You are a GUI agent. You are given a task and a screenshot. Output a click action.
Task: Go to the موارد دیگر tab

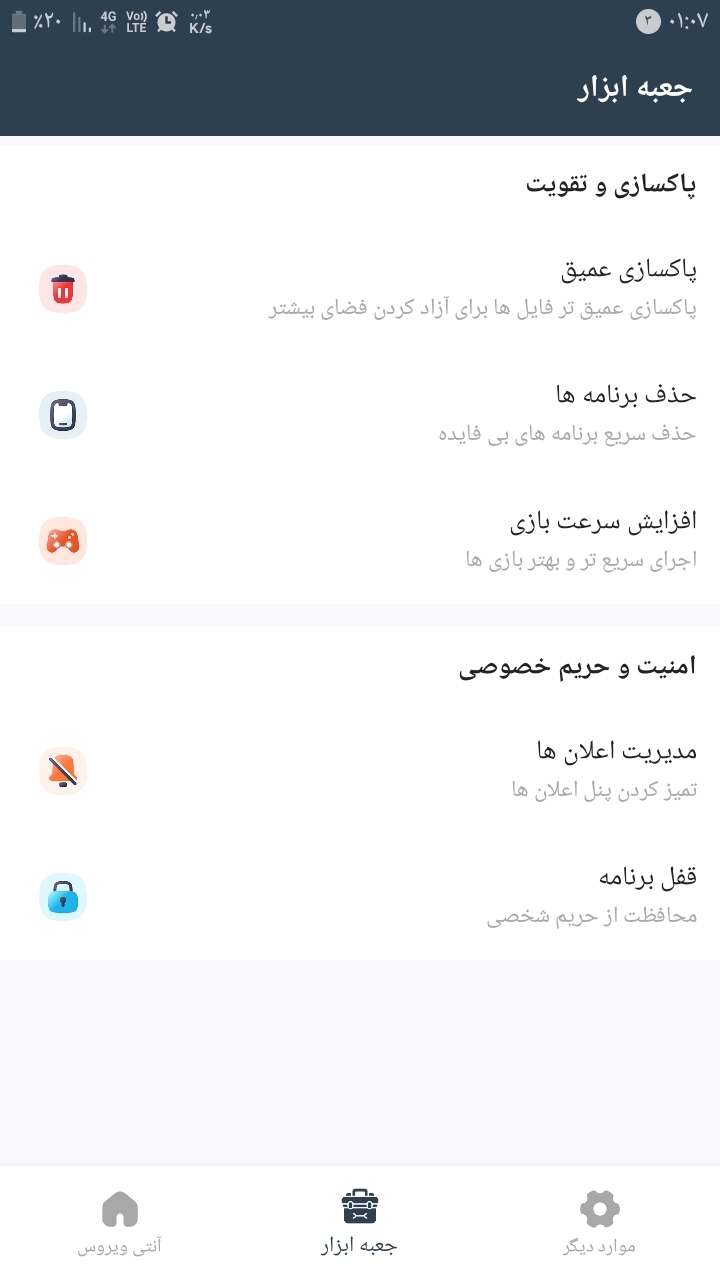(x=600, y=1222)
